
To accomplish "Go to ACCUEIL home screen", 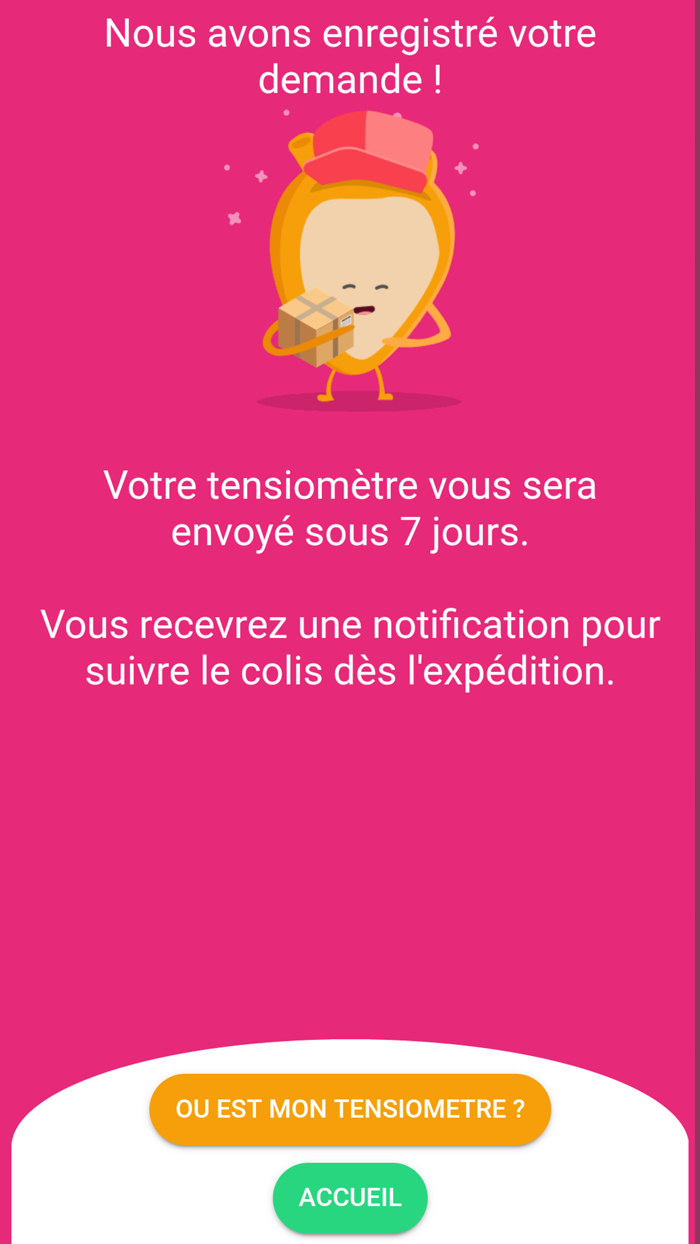I will [x=350, y=1197].
